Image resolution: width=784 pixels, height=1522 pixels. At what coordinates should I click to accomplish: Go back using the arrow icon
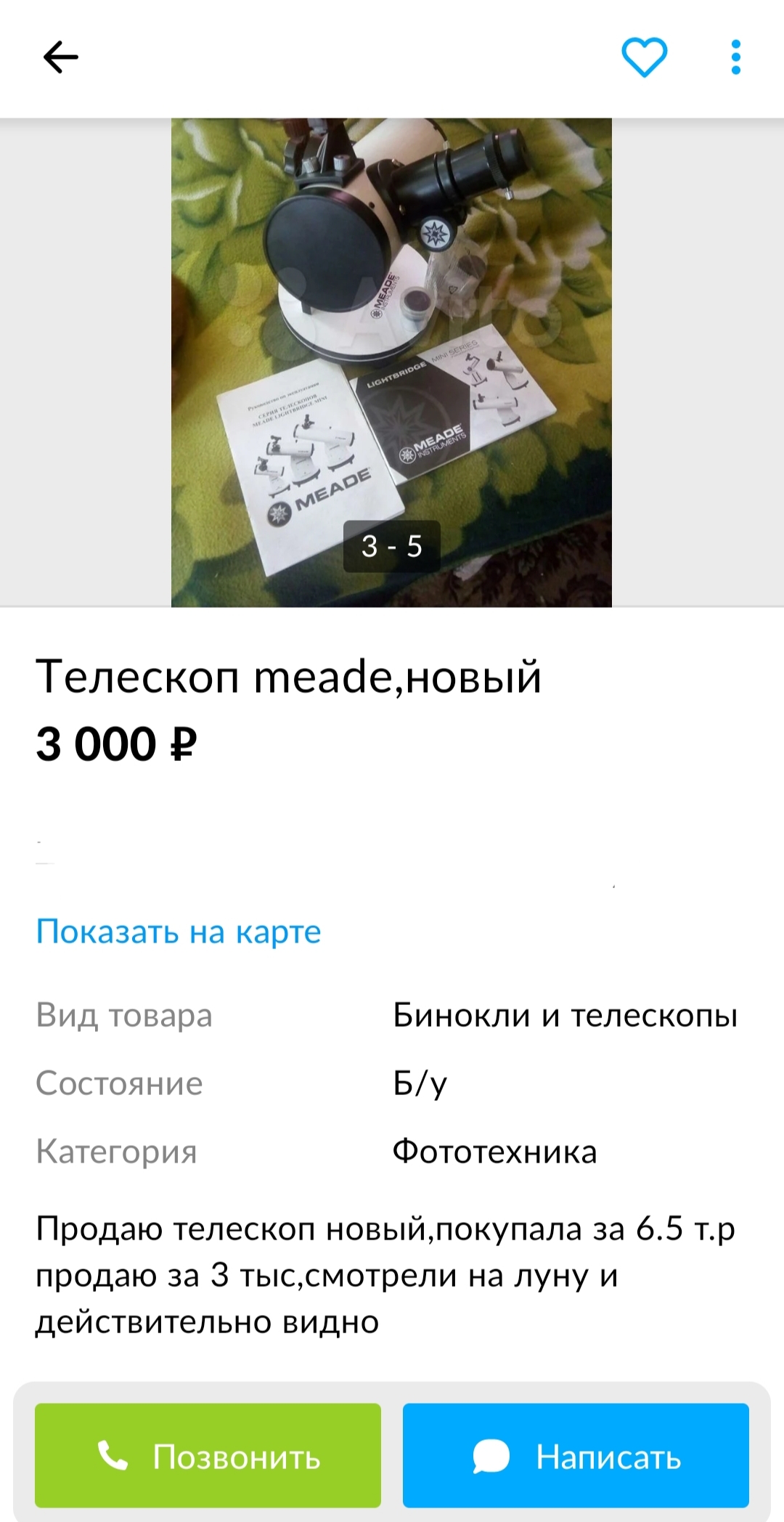(x=61, y=57)
